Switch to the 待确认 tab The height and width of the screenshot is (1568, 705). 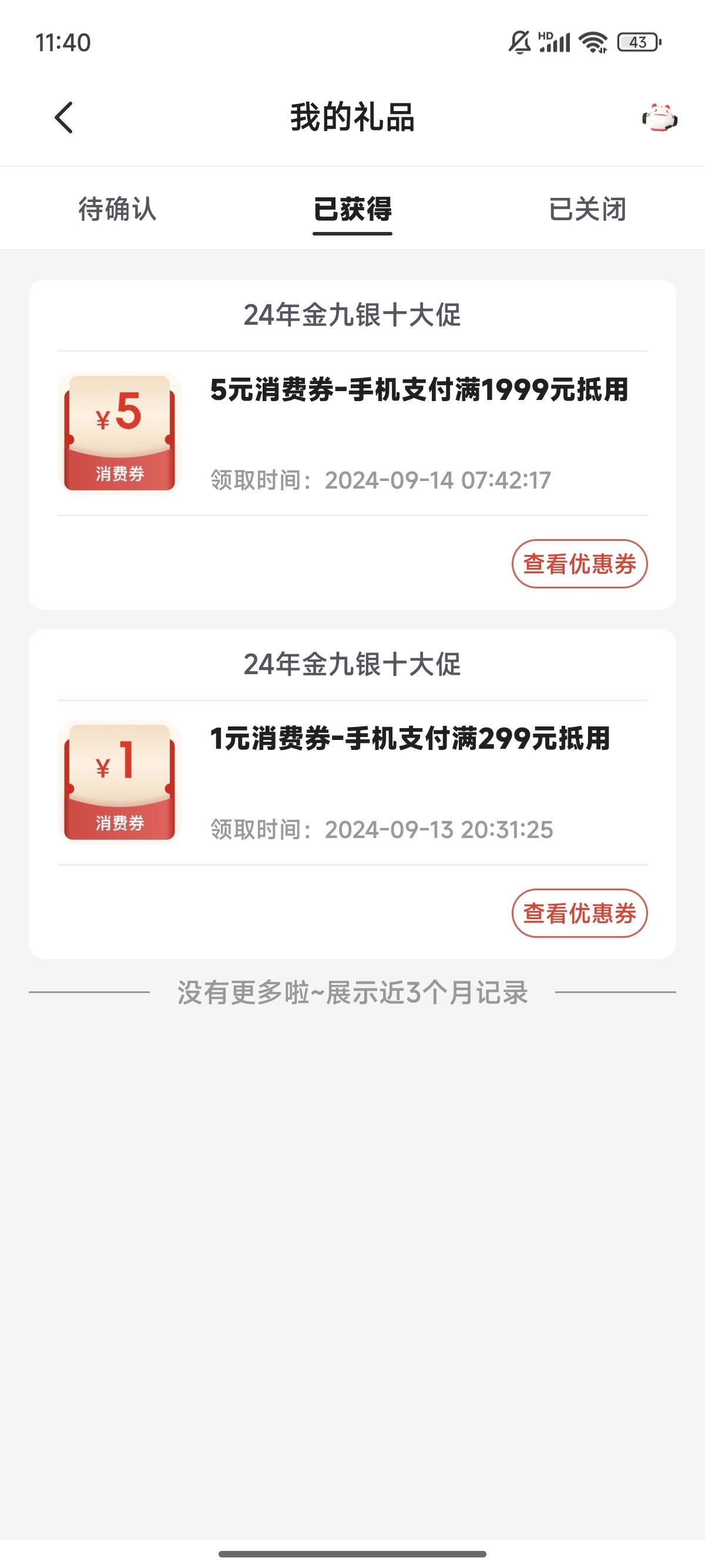tap(117, 209)
